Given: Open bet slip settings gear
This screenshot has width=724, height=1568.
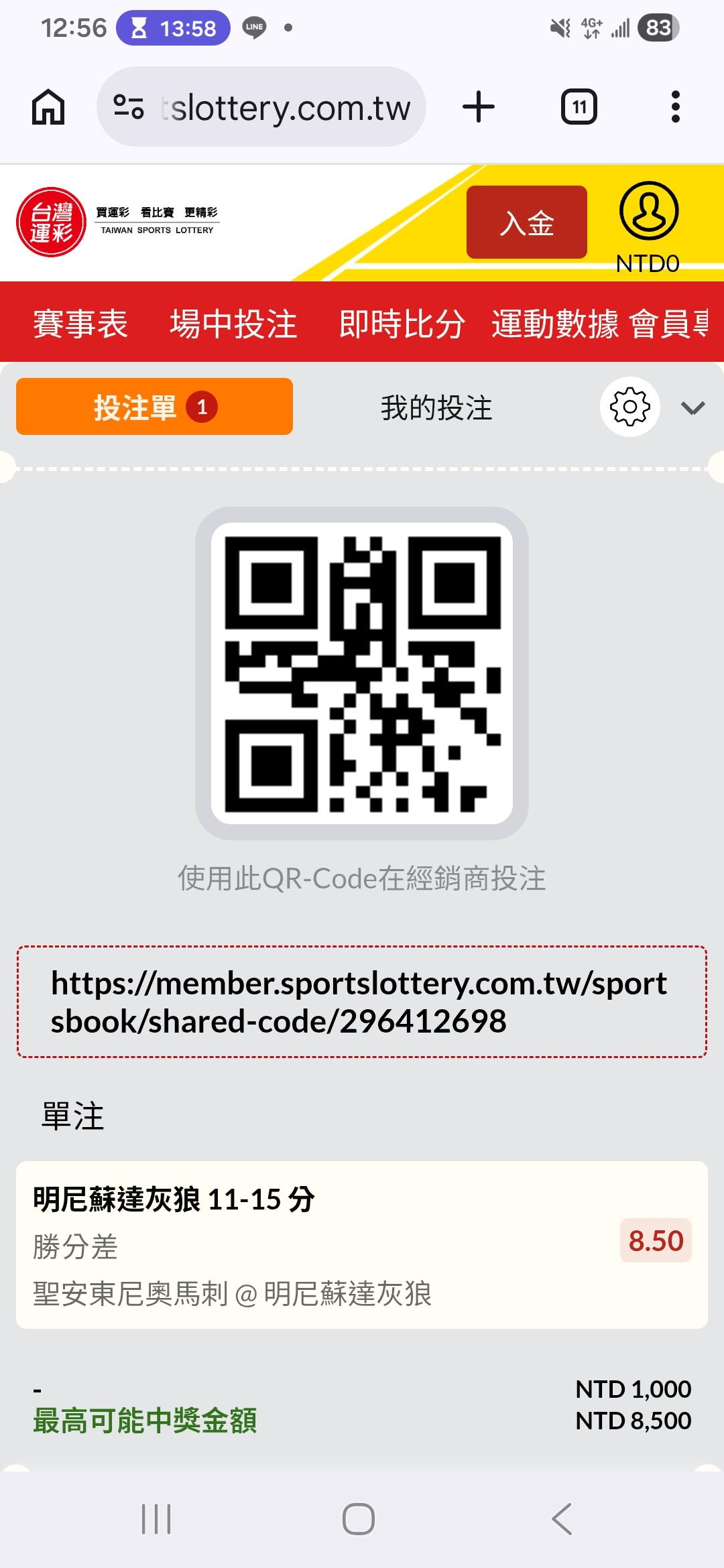Looking at the screenshot, I should (x=630, y=407).
